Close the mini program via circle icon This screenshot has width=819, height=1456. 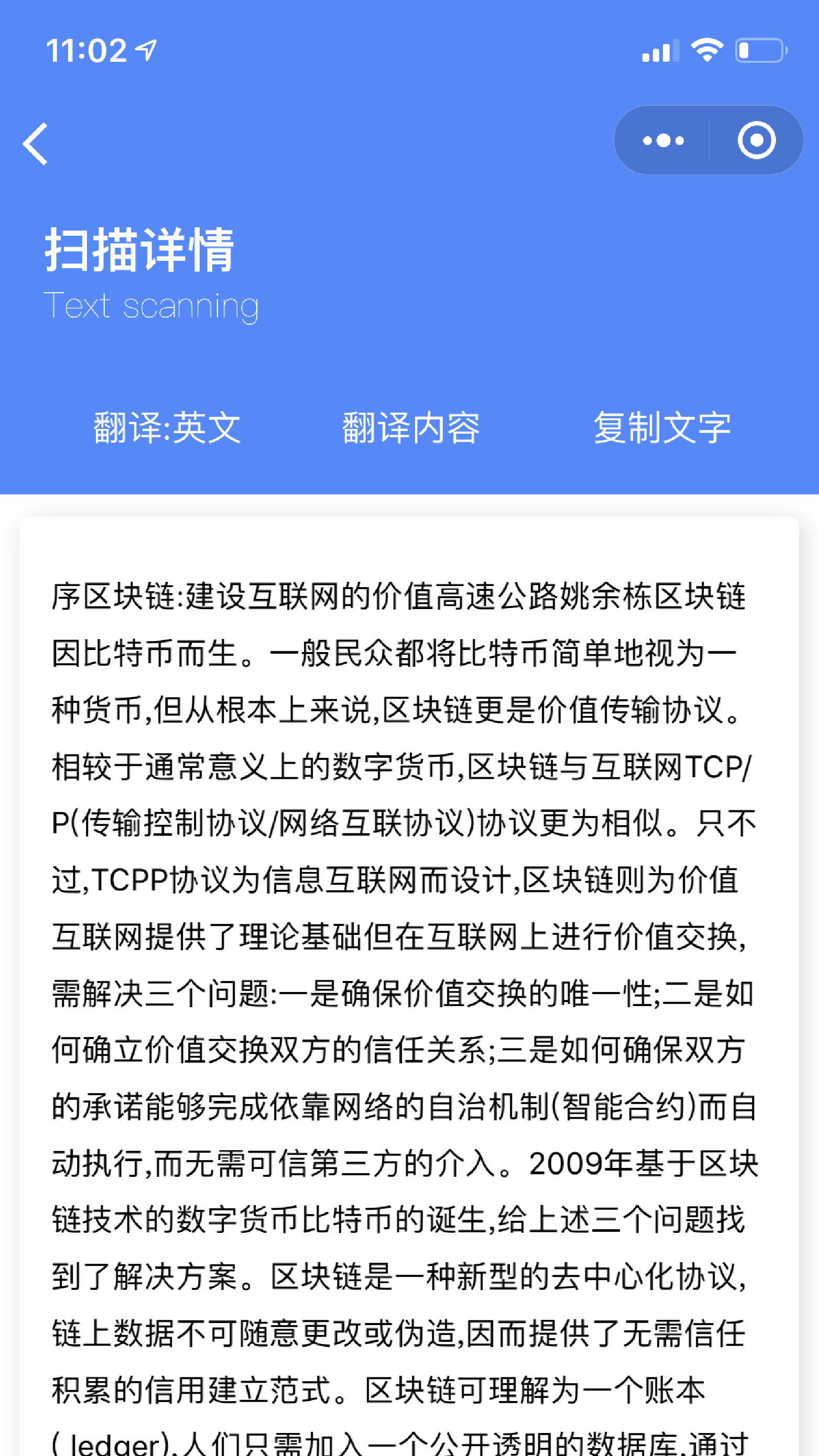coord(756,140)
